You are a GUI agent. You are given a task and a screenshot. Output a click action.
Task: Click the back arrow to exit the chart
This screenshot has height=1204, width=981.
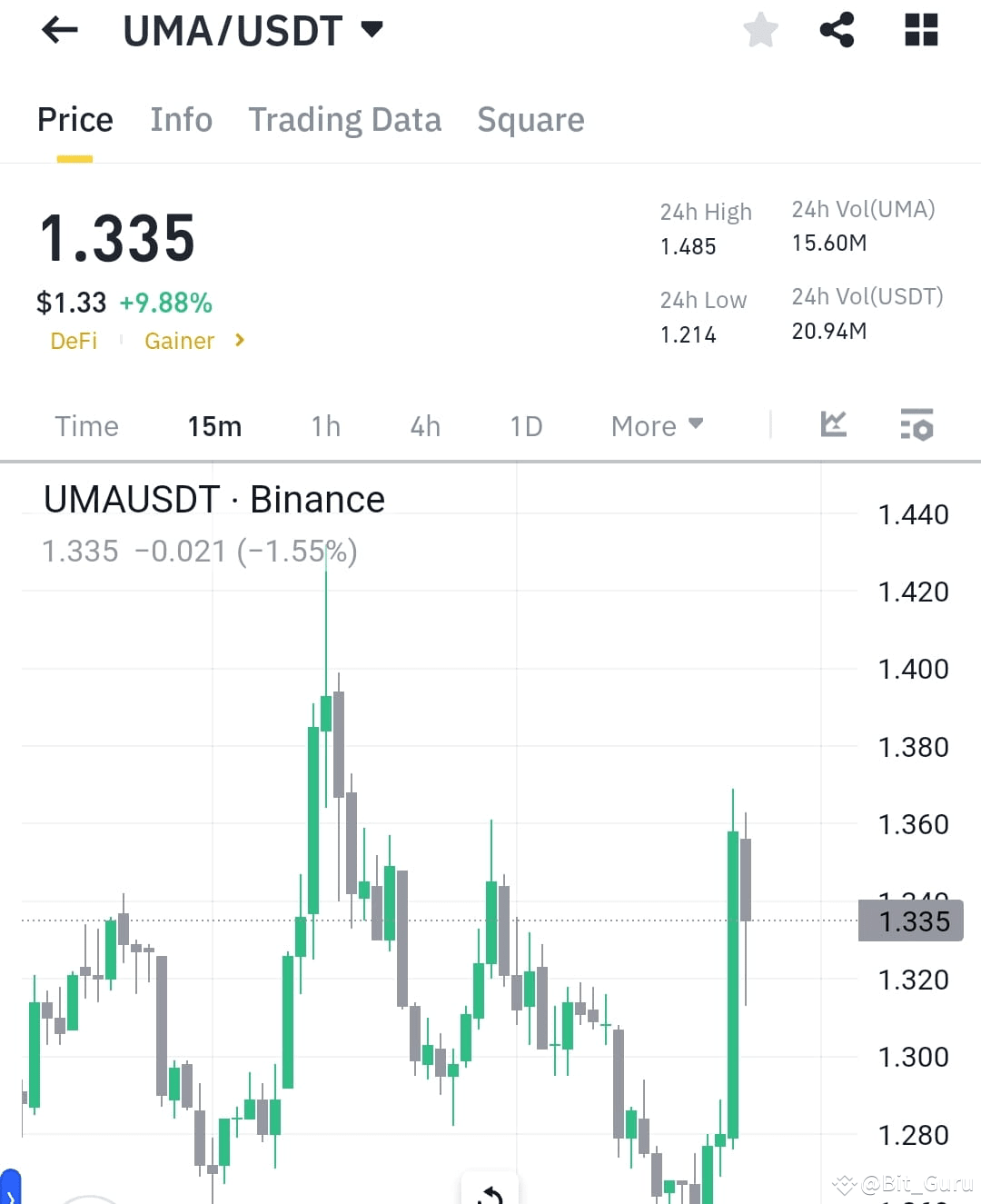[x=58, y=30]
